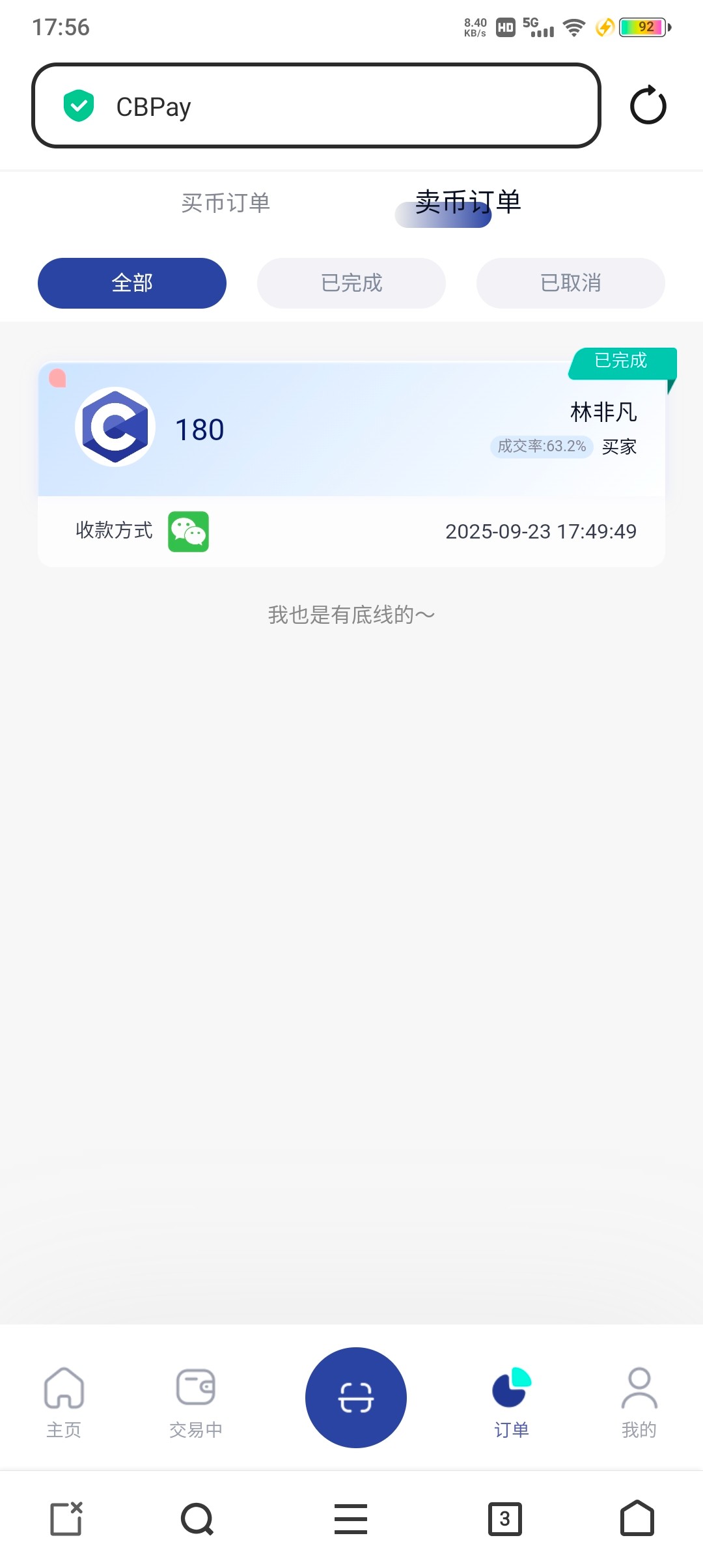The width and height of the screenshot is (703, 1568).
Task: Switch to the 卖币订单 tab
Action: point(470,203)
